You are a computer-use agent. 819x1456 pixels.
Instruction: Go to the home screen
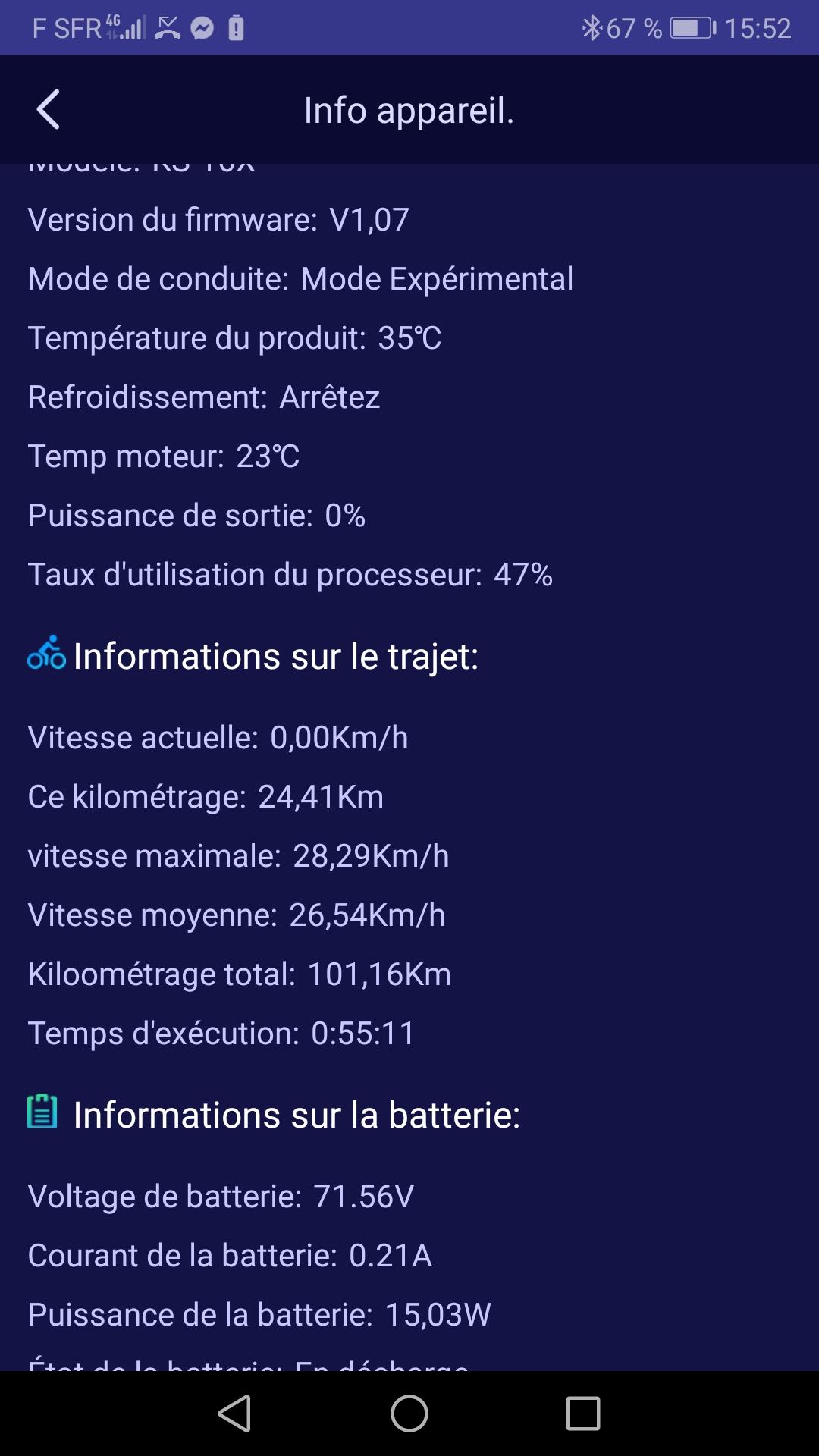[x=409, y=1414]
